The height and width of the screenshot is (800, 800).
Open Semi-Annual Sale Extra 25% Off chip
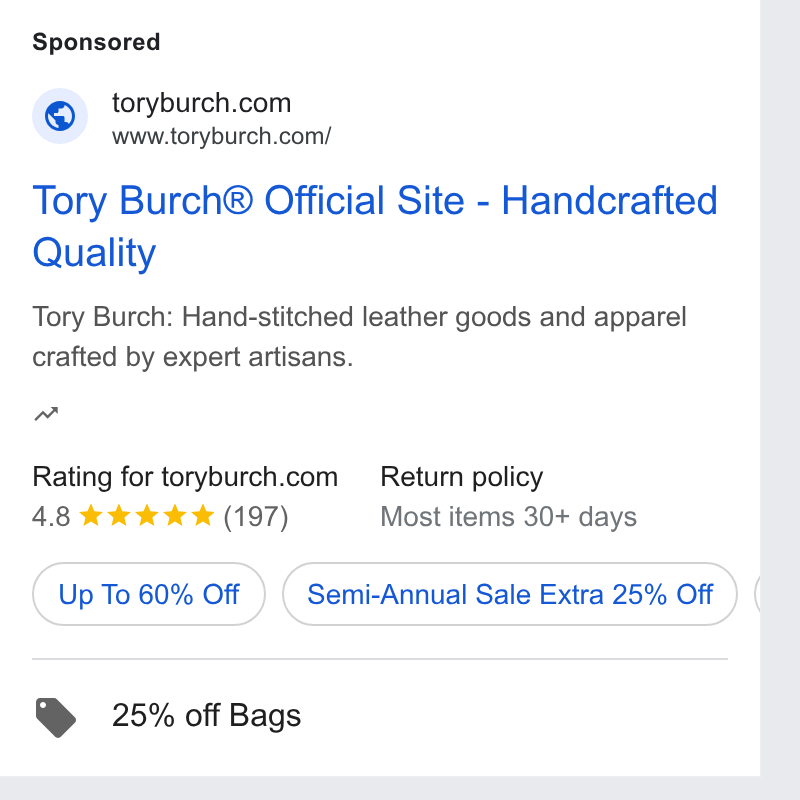point(510,594)
